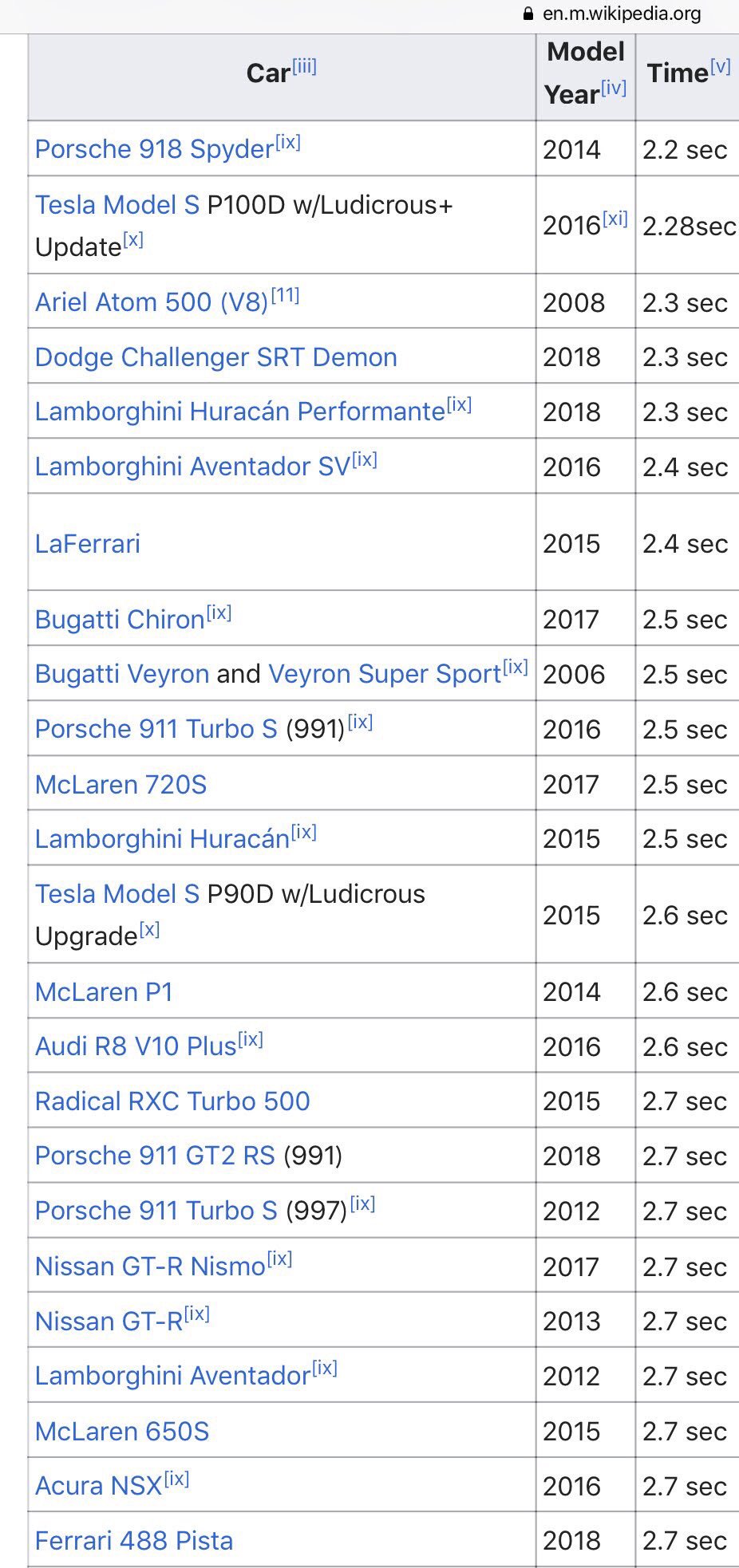Tap footnote [v] beside the Time header
This screenshot has height=1568, width=739.
pos(721,66)
